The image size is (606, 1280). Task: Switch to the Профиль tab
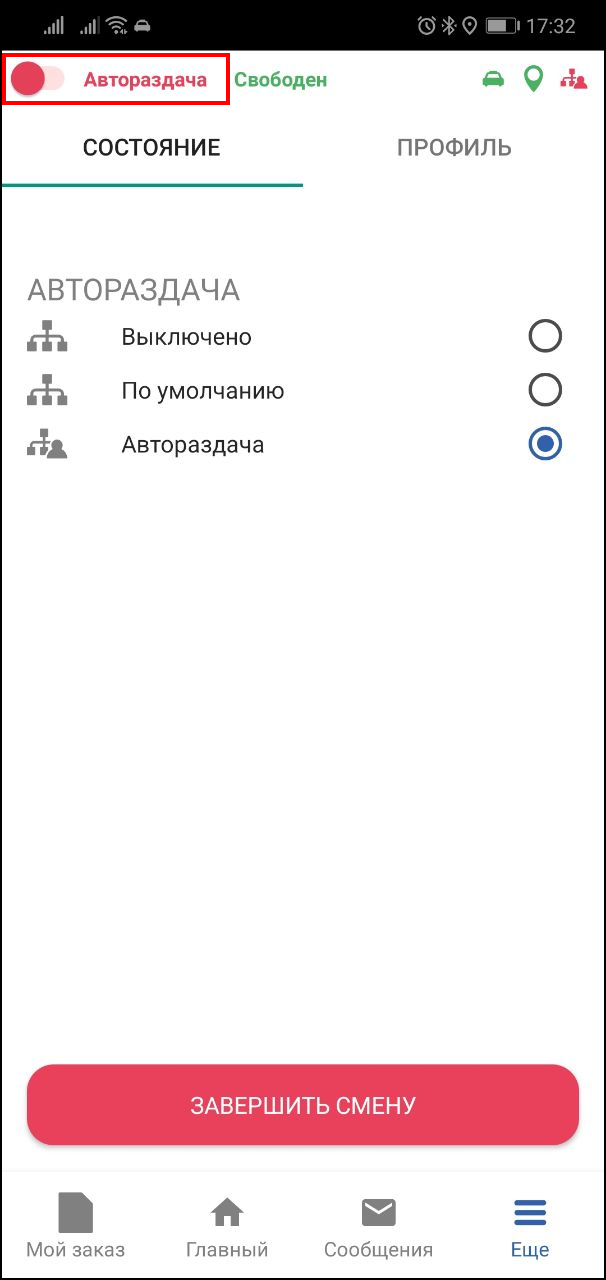[454, 148]
